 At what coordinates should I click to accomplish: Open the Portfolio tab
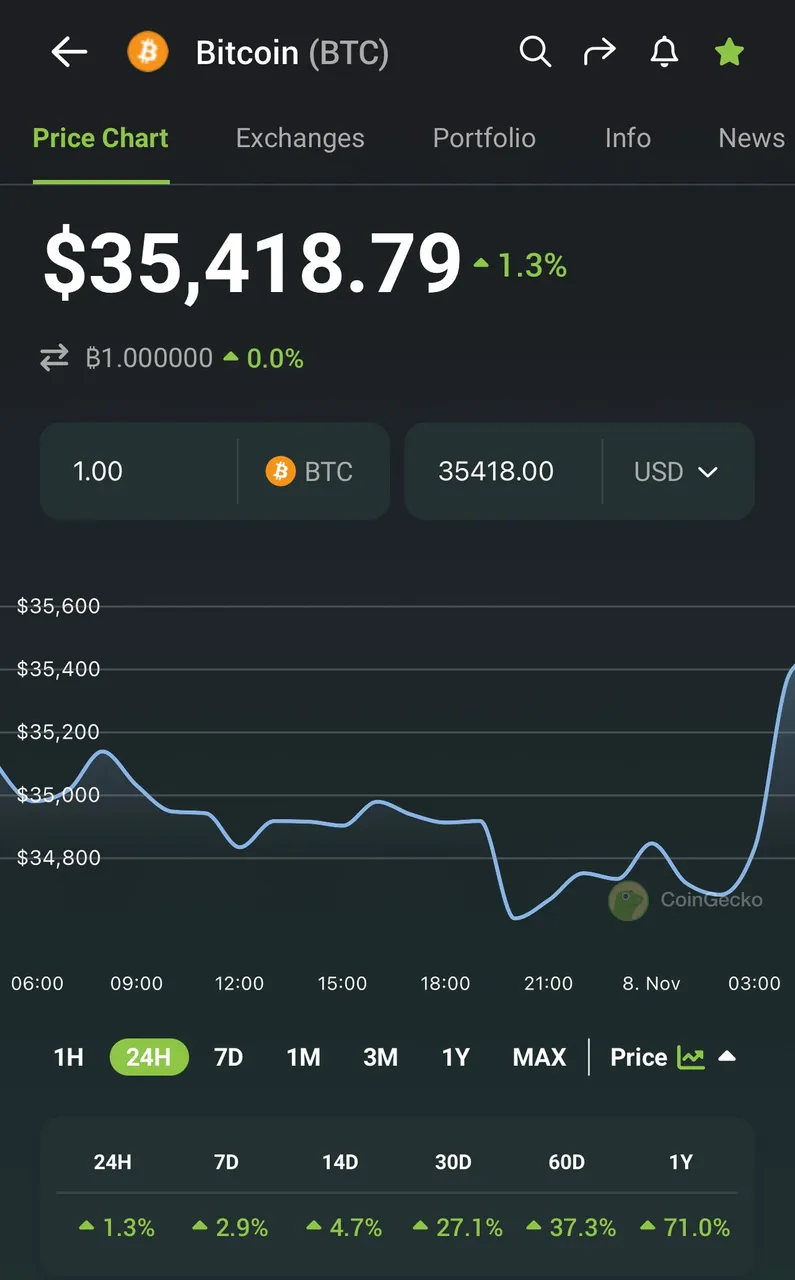(484, 138)
